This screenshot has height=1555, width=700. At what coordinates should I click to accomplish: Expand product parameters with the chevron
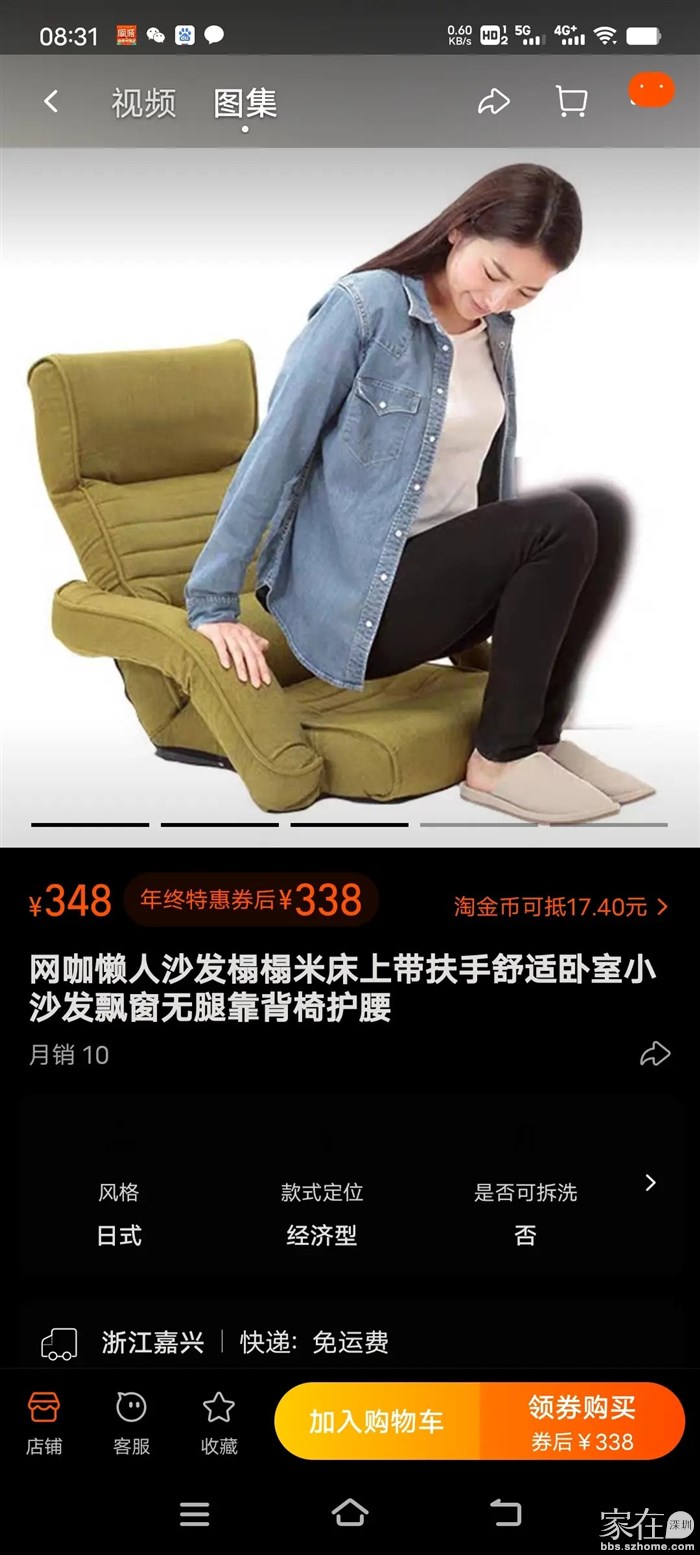(651, 1183)
